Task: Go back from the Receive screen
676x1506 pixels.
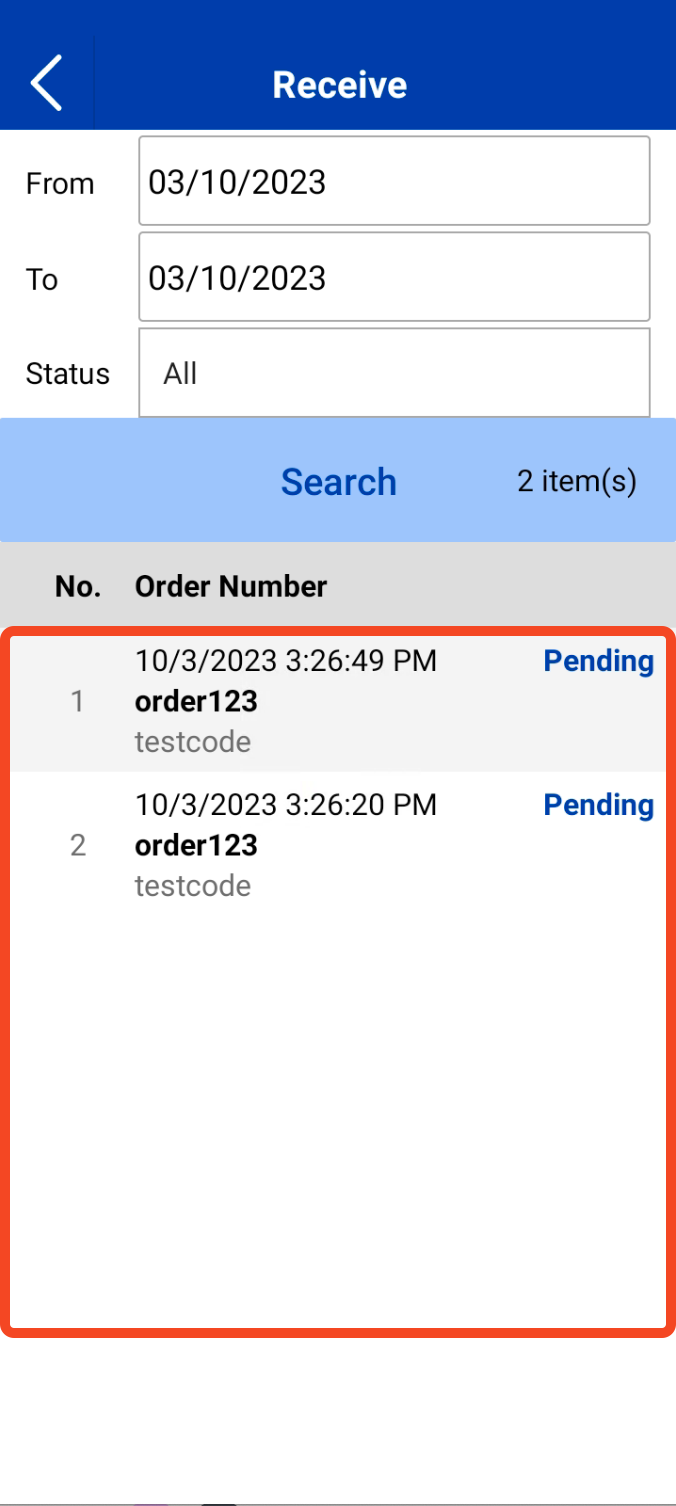Action: (x=46, y=82)
